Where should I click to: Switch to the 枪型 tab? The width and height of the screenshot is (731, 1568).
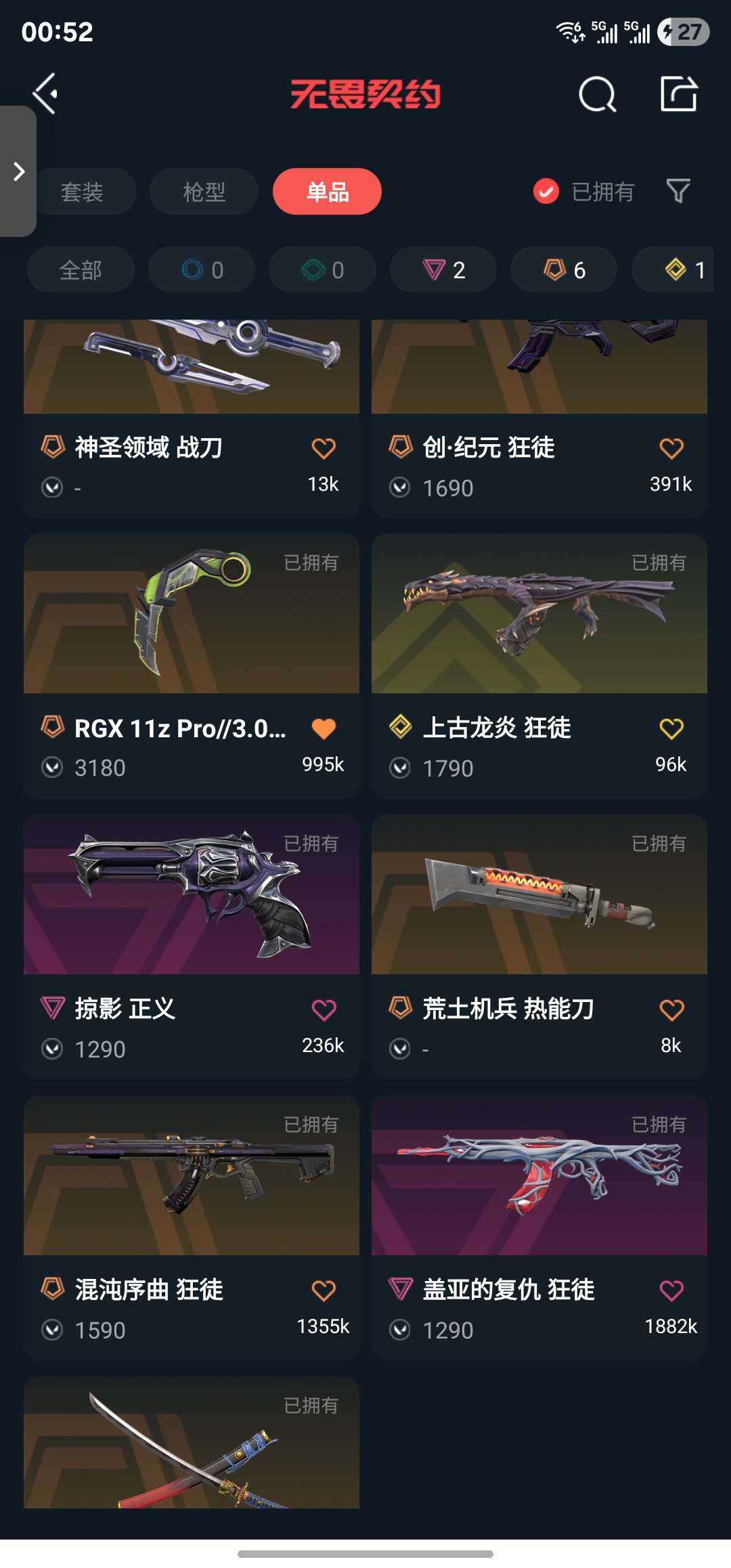click(204, 192)
